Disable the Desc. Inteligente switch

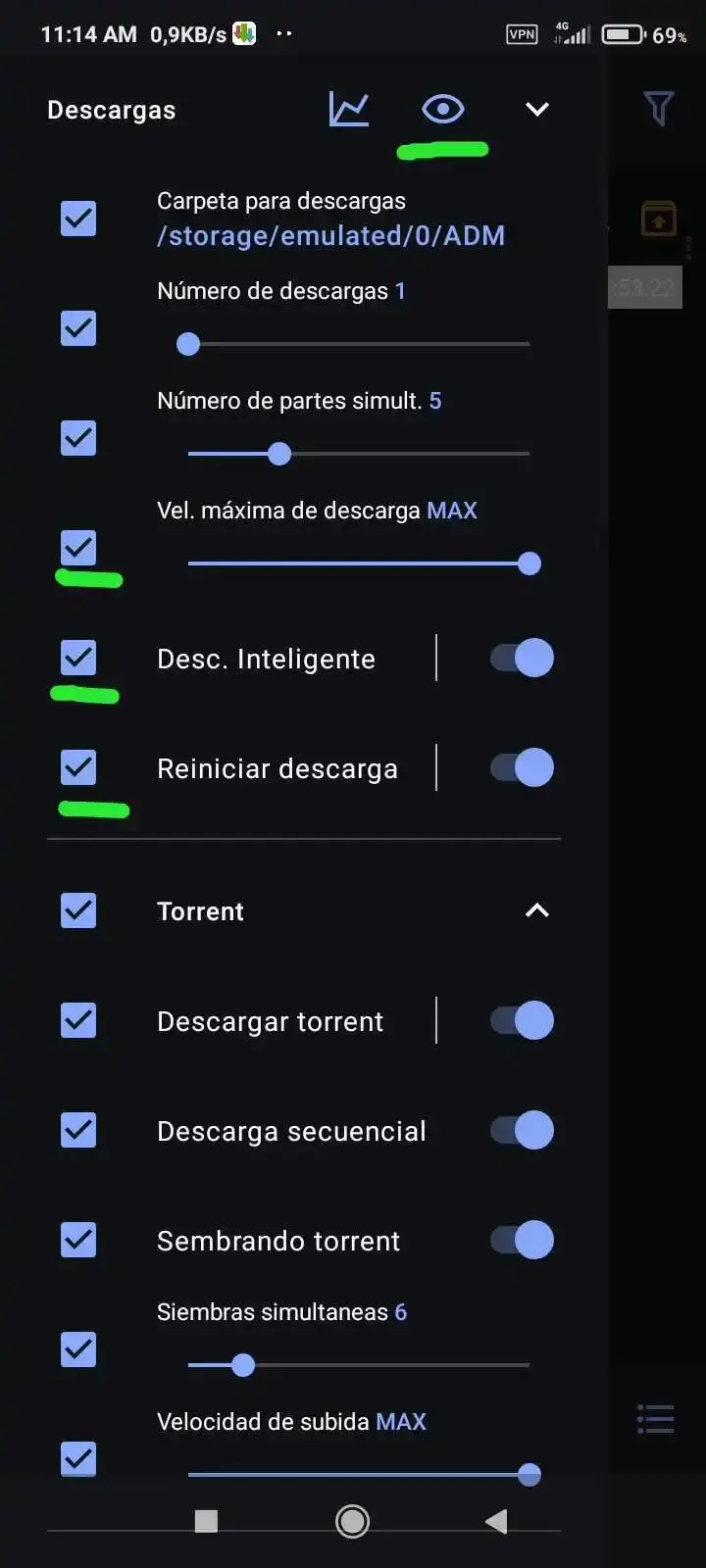(522, 658)
